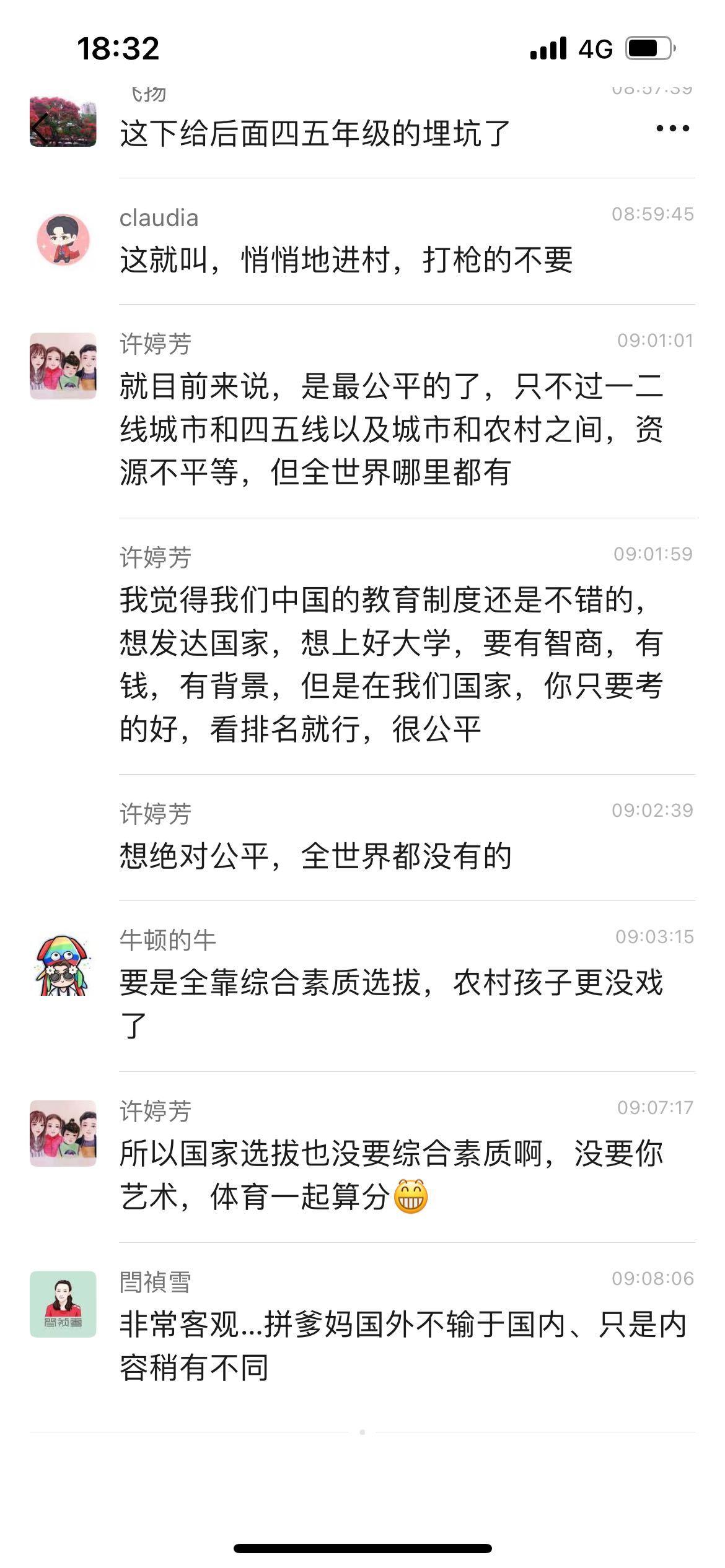Open 许婷芳's avatar beside the 09:01:01 message
The width and height of the screenshot is (725, 1568).
(63, 366)
